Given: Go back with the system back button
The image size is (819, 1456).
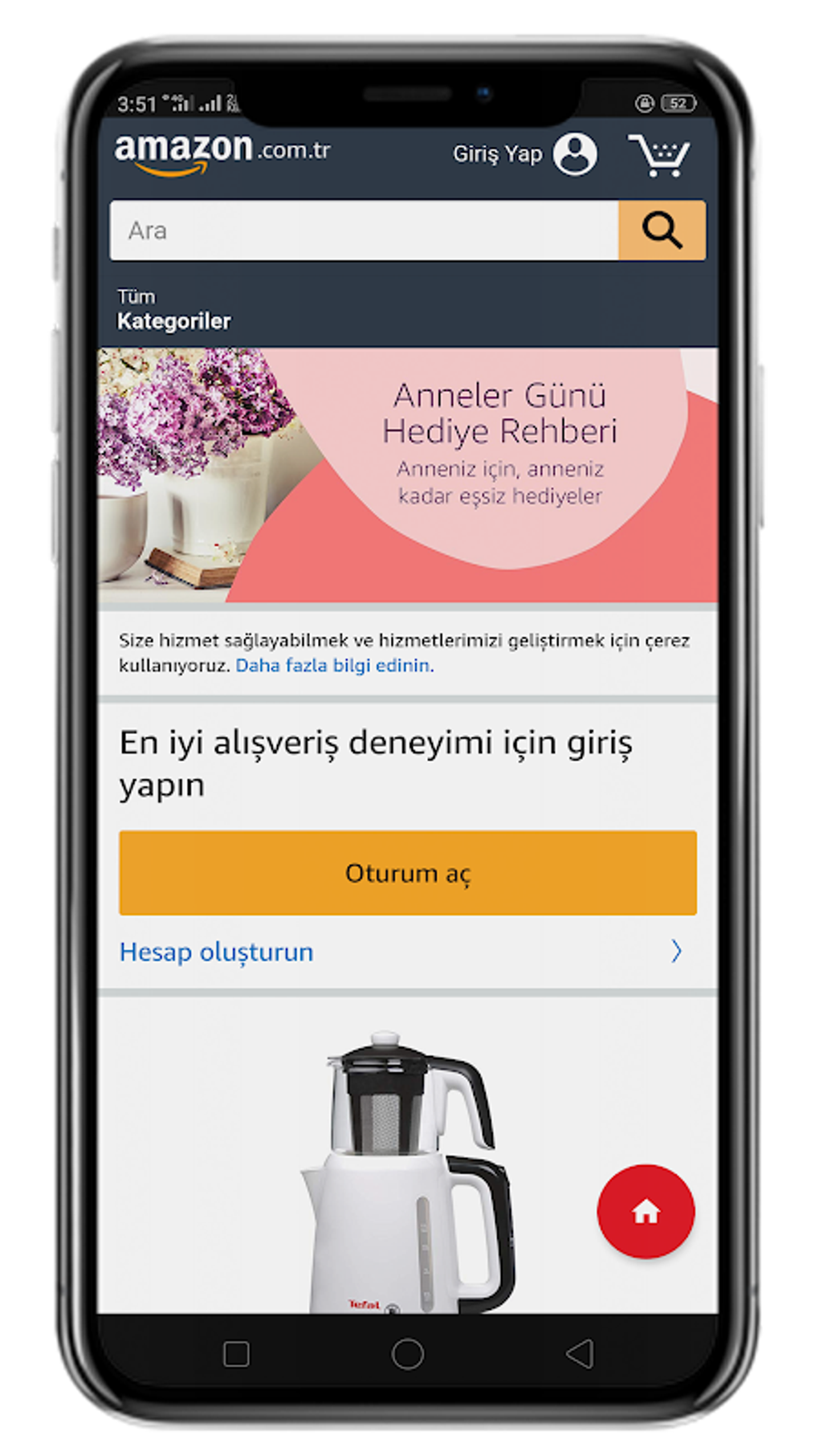Looking at the screenshot, I should point(580,1354).
